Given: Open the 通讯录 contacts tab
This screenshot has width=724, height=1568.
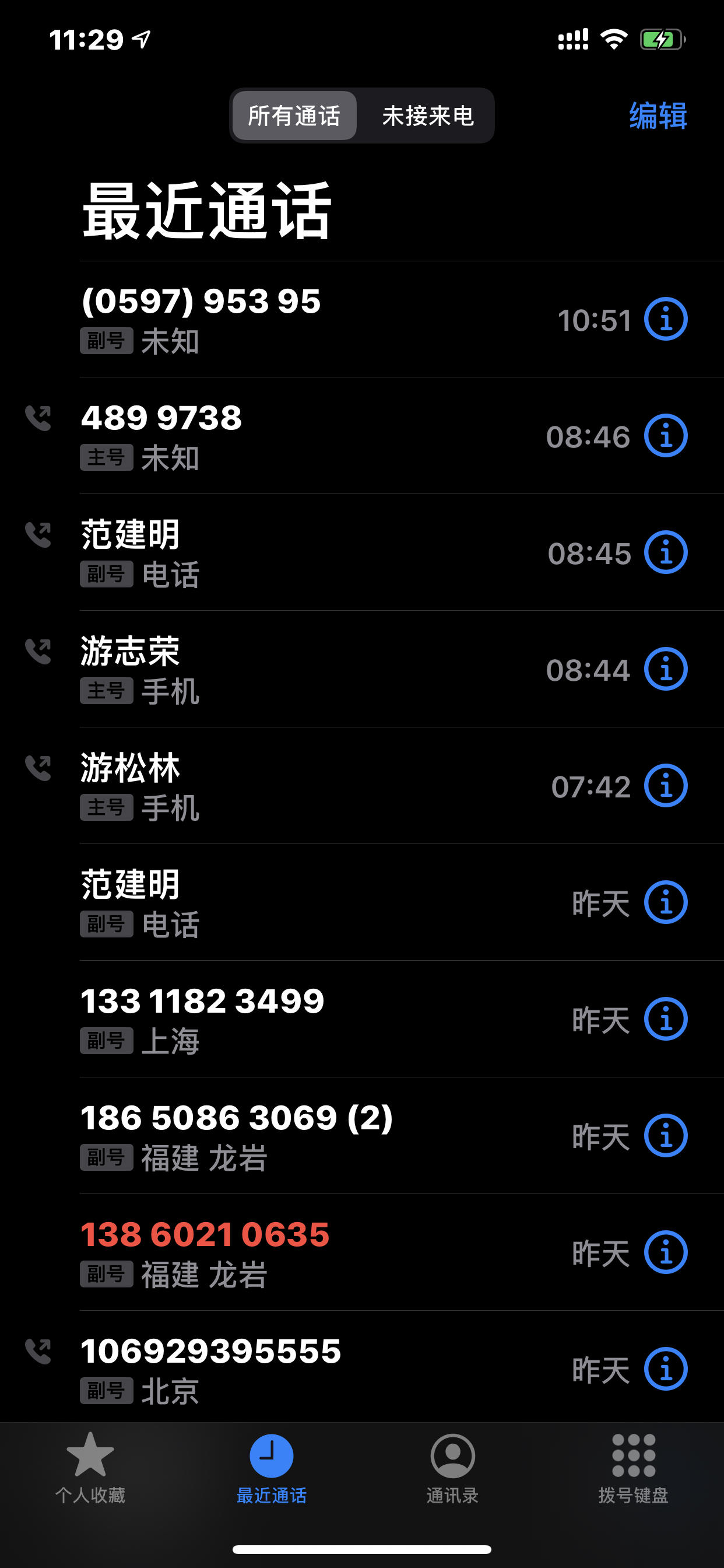Looking at the screenshot, I should coord(452,1468).
